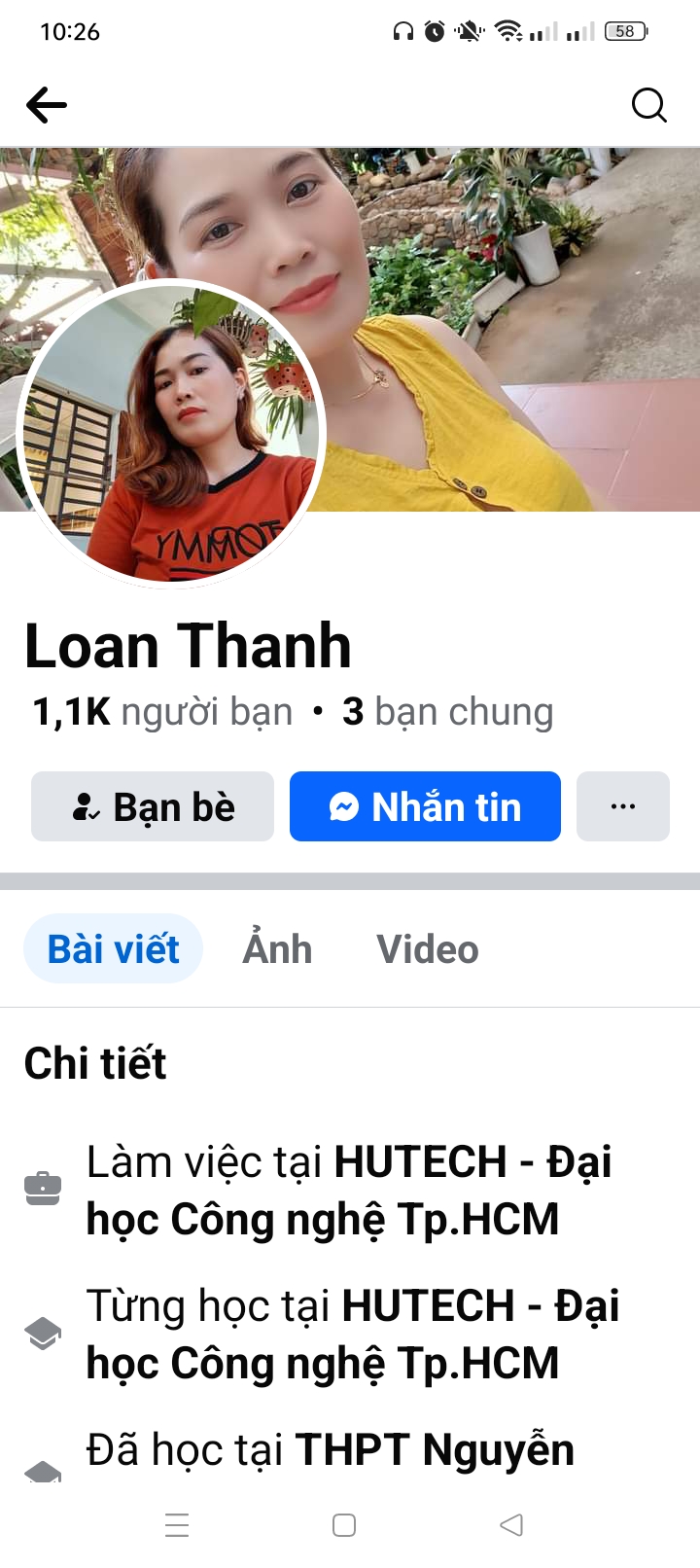700x1568 pixels.
Task: Open the three-dot more options button
Action: pyautogui.click(x=622, y=806)
